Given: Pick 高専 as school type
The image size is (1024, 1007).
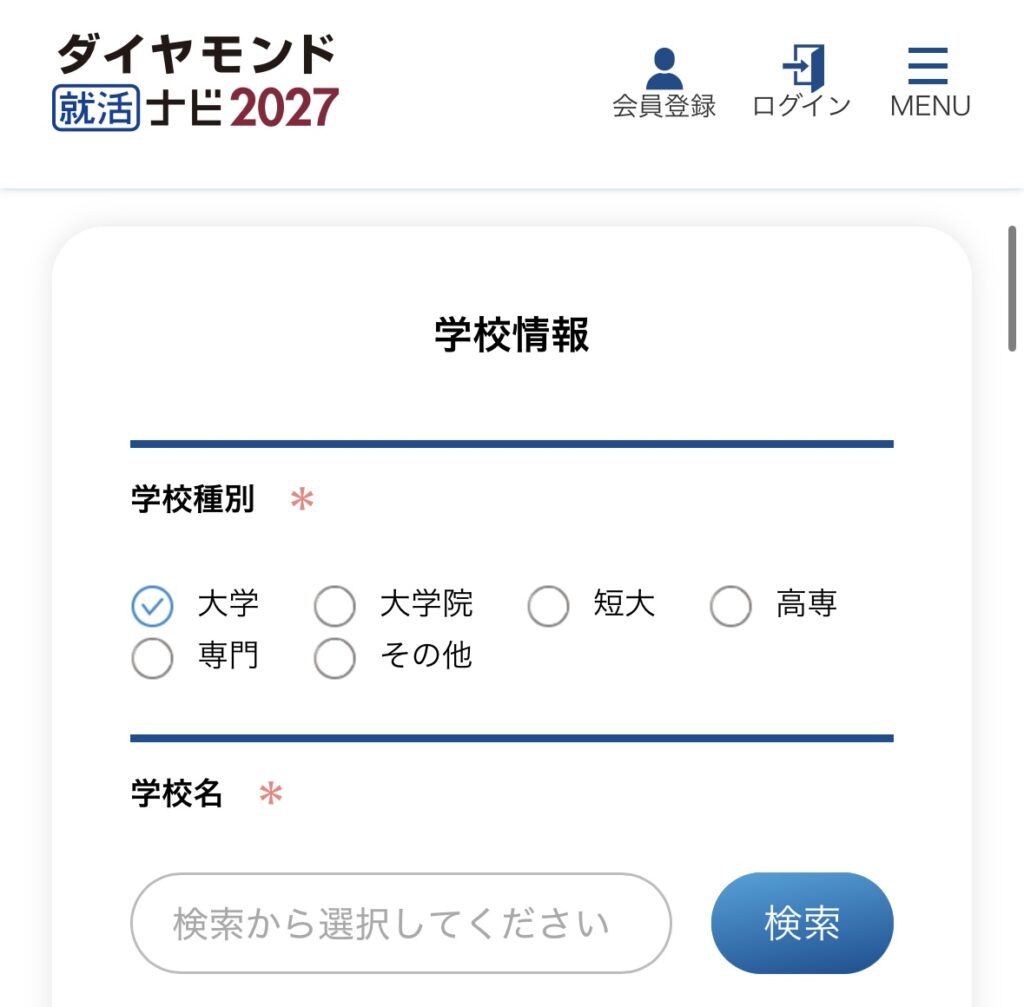Looking at the screenshot, I should [731, 605].
